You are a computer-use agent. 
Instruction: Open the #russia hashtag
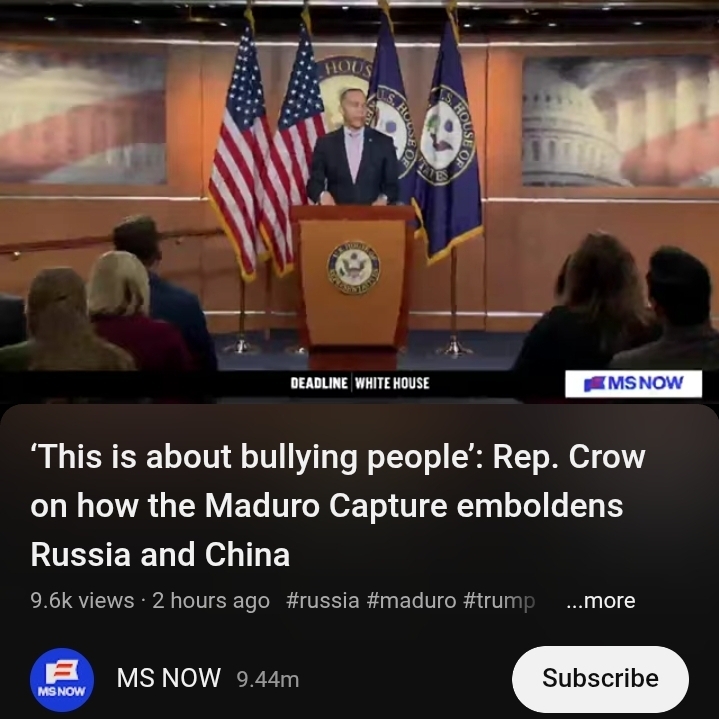coord(322,601)
